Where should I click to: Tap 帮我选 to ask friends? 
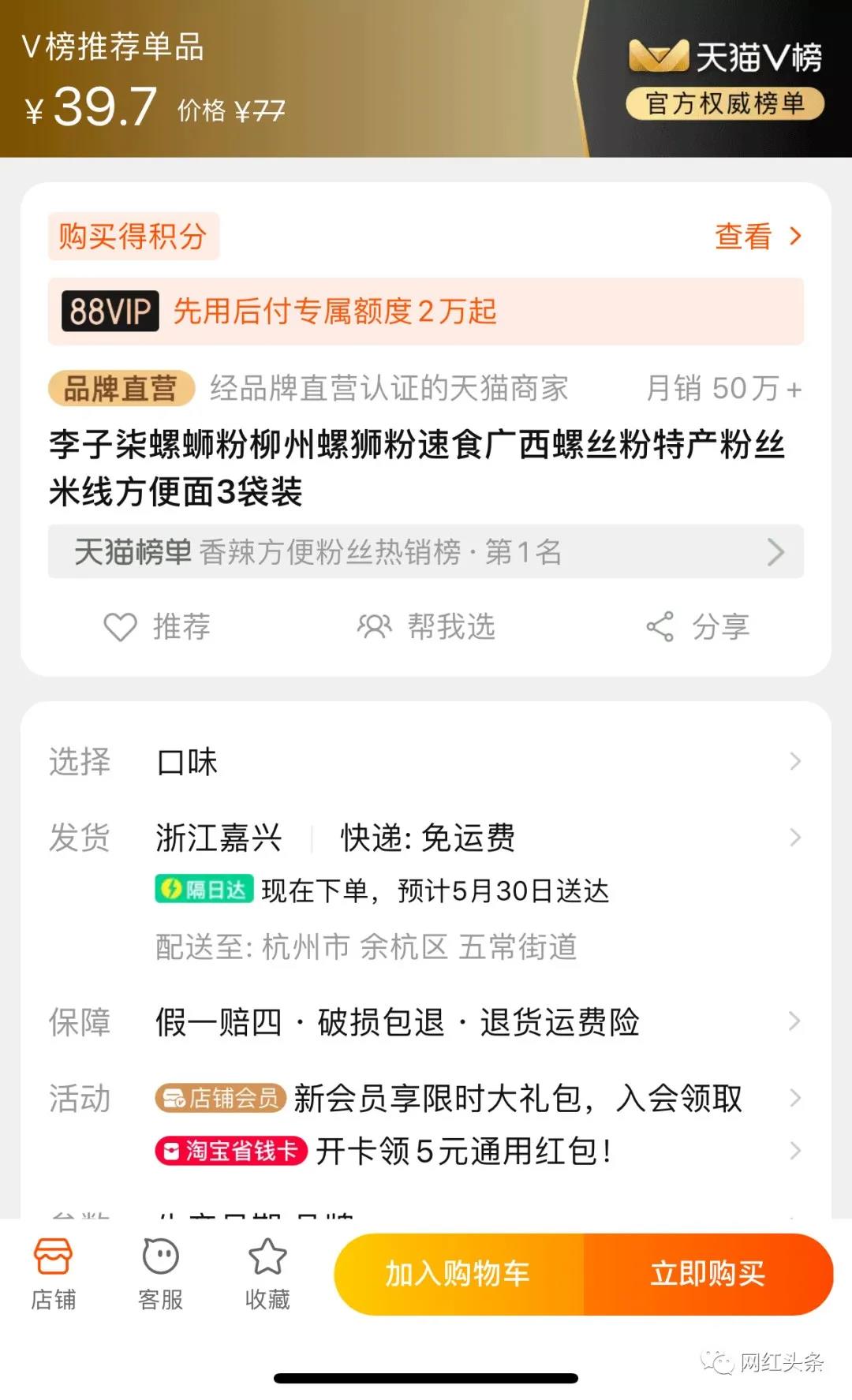click(x=426, y=627)
